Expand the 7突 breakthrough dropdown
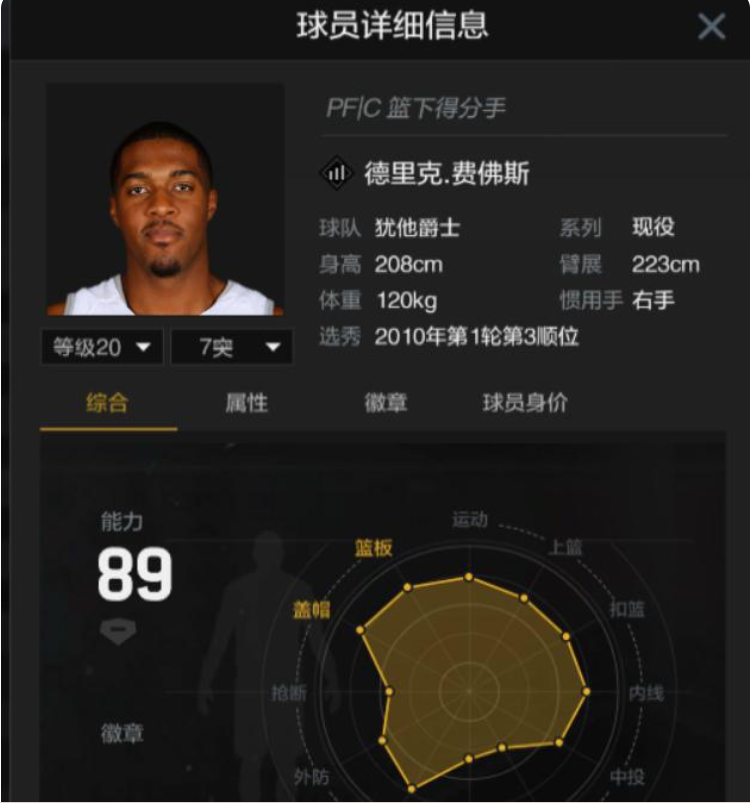Viewport: 750px width, 803px height. pos(232,347)
